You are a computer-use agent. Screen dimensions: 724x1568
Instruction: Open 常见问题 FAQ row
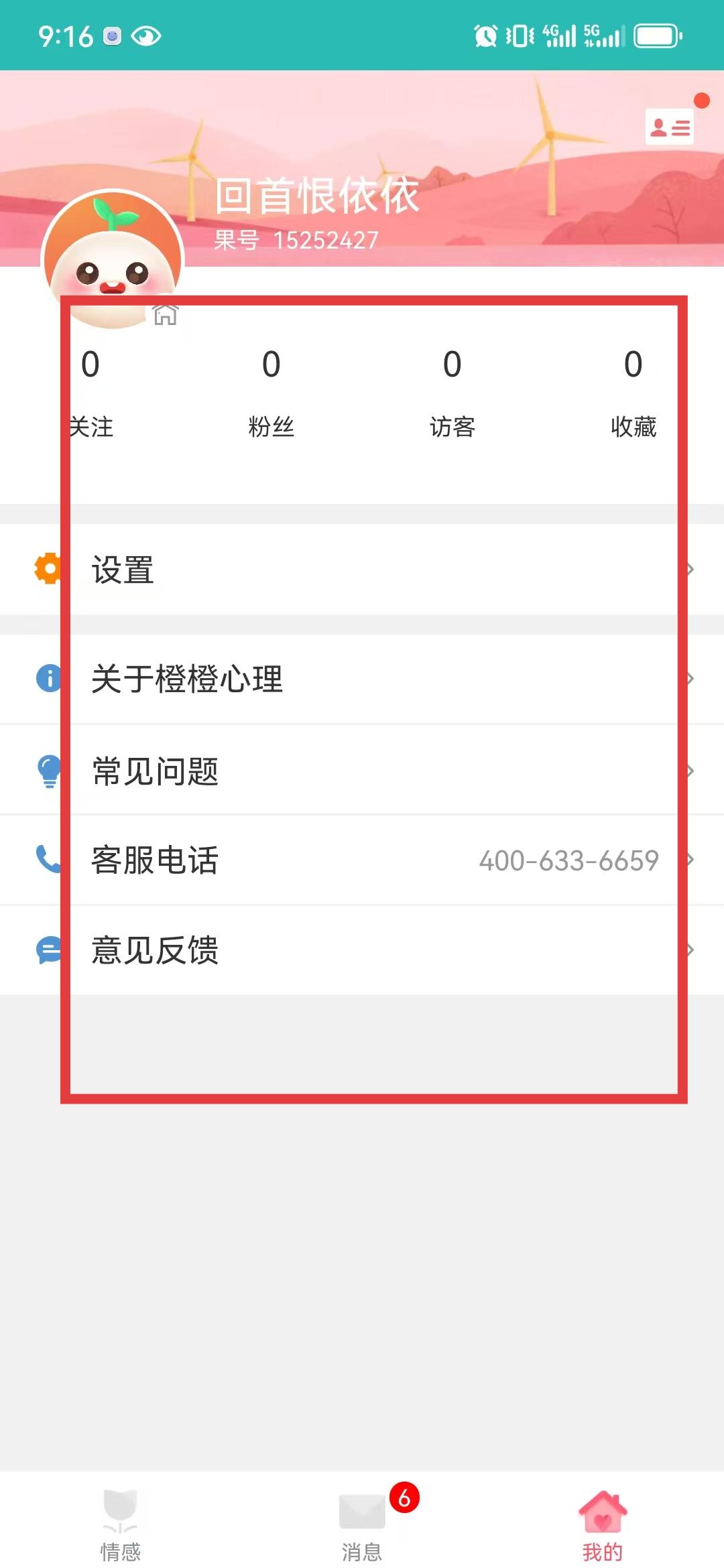click(362, 771)
